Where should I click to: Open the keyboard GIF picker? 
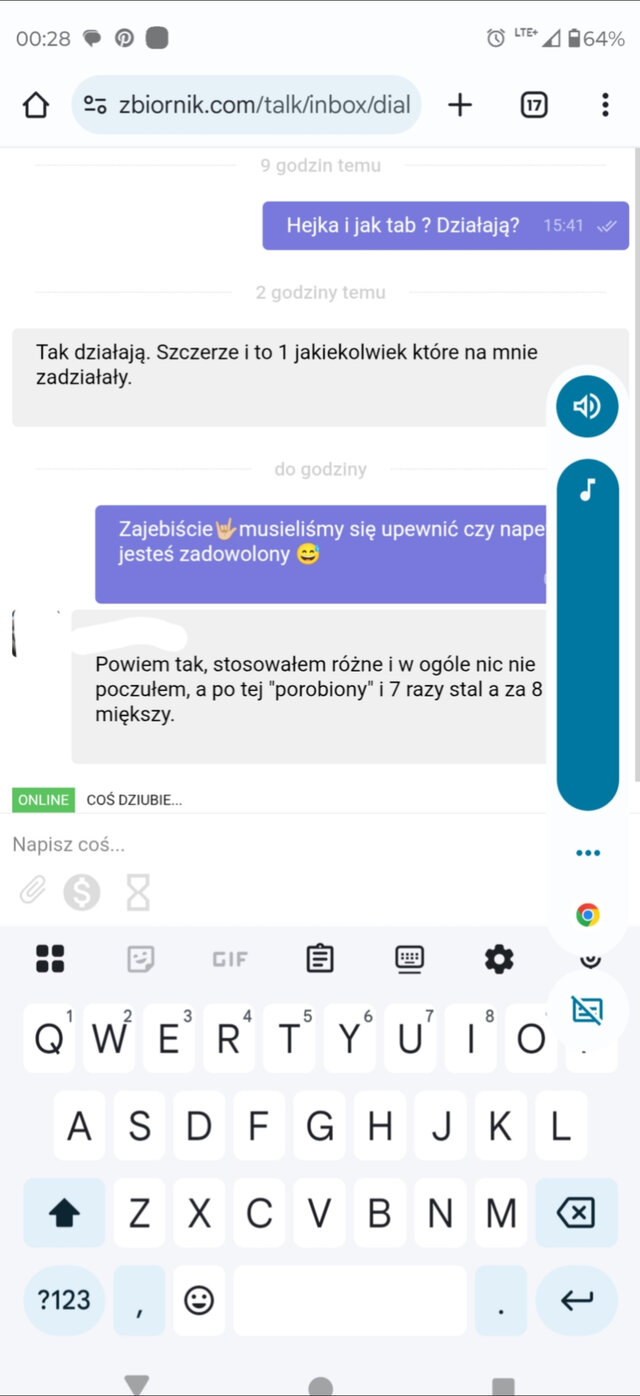click(x=230, y=959)
